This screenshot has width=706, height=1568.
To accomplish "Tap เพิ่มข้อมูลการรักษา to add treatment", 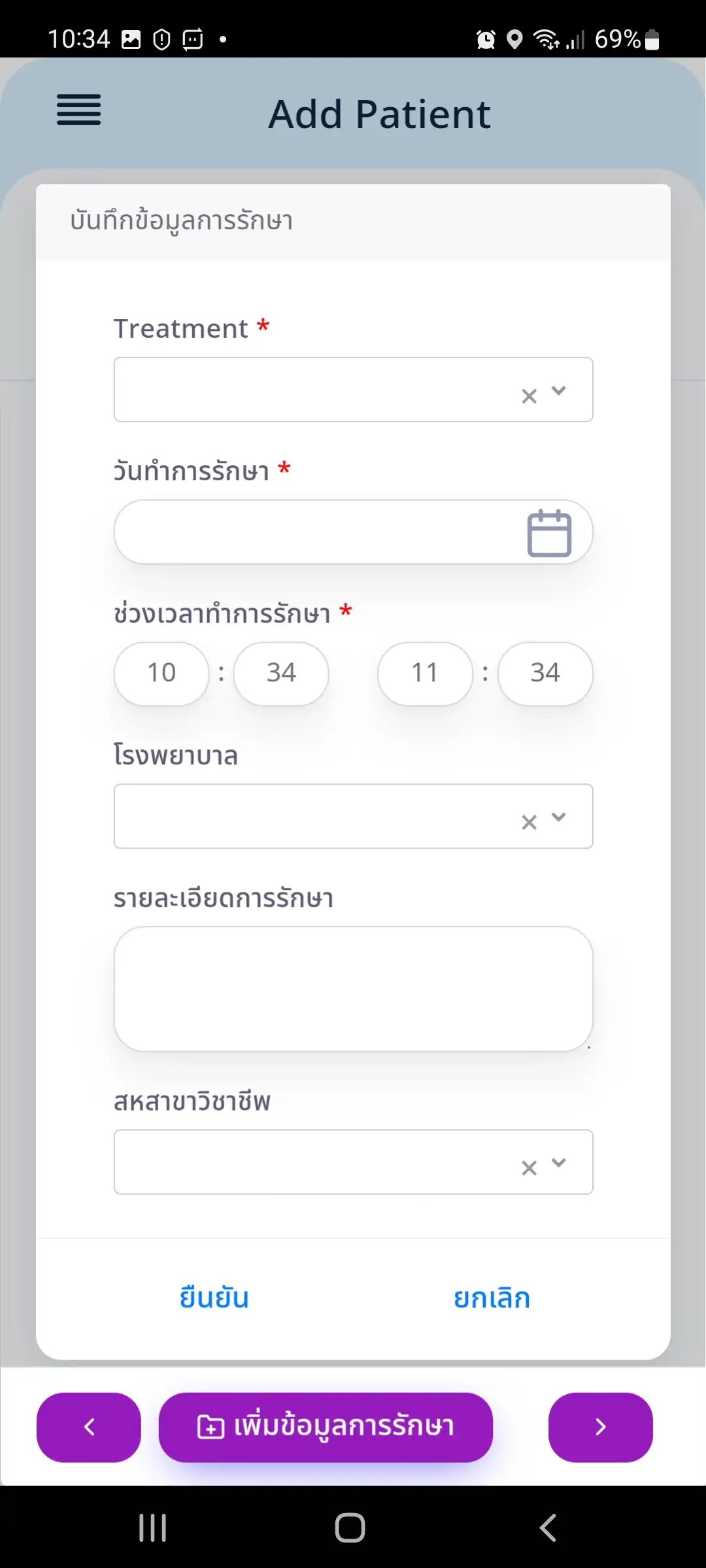I will coord(326,1427).
